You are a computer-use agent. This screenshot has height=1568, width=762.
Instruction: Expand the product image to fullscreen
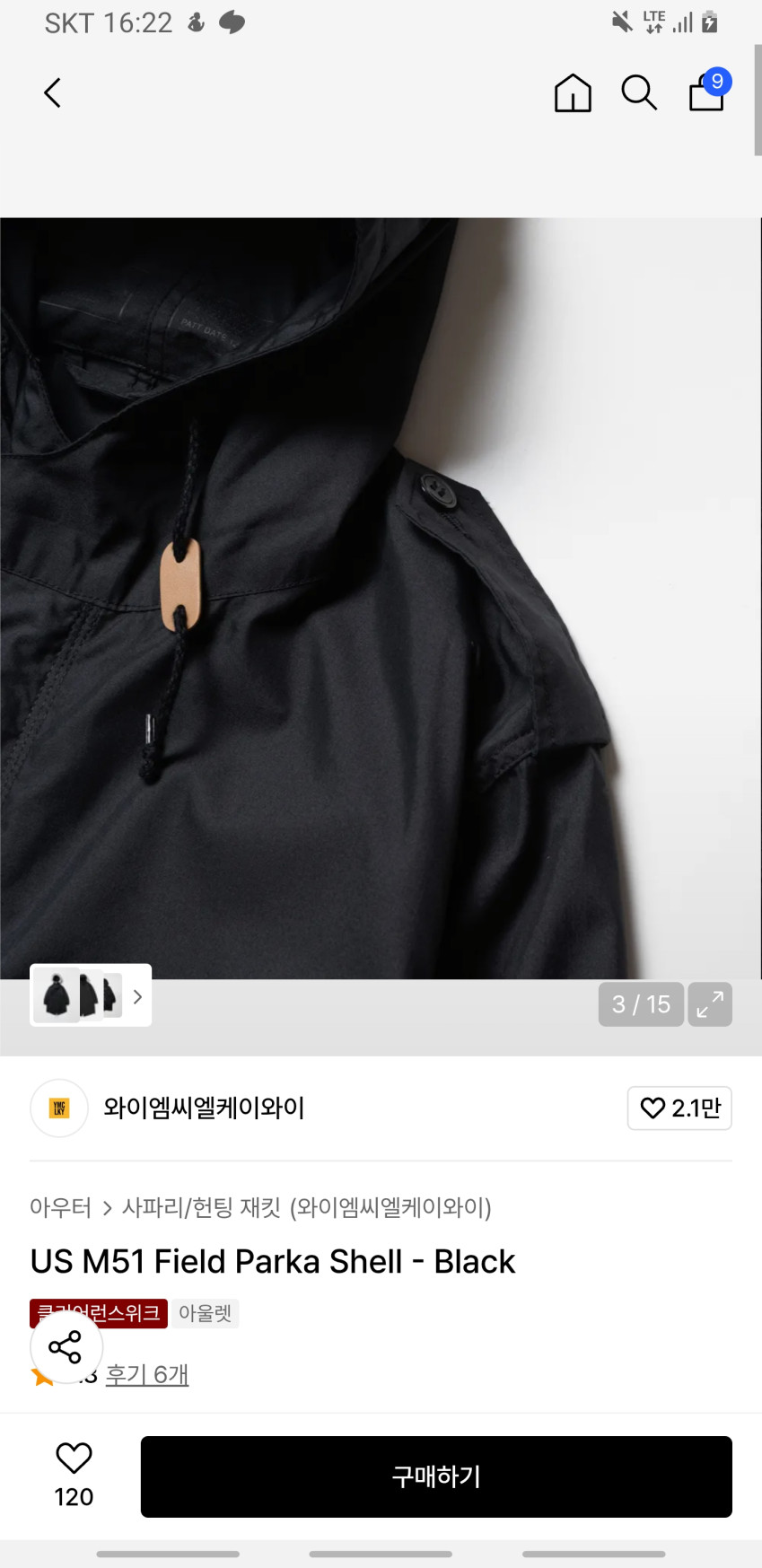pyautogui.click(x=710, y=1003)
